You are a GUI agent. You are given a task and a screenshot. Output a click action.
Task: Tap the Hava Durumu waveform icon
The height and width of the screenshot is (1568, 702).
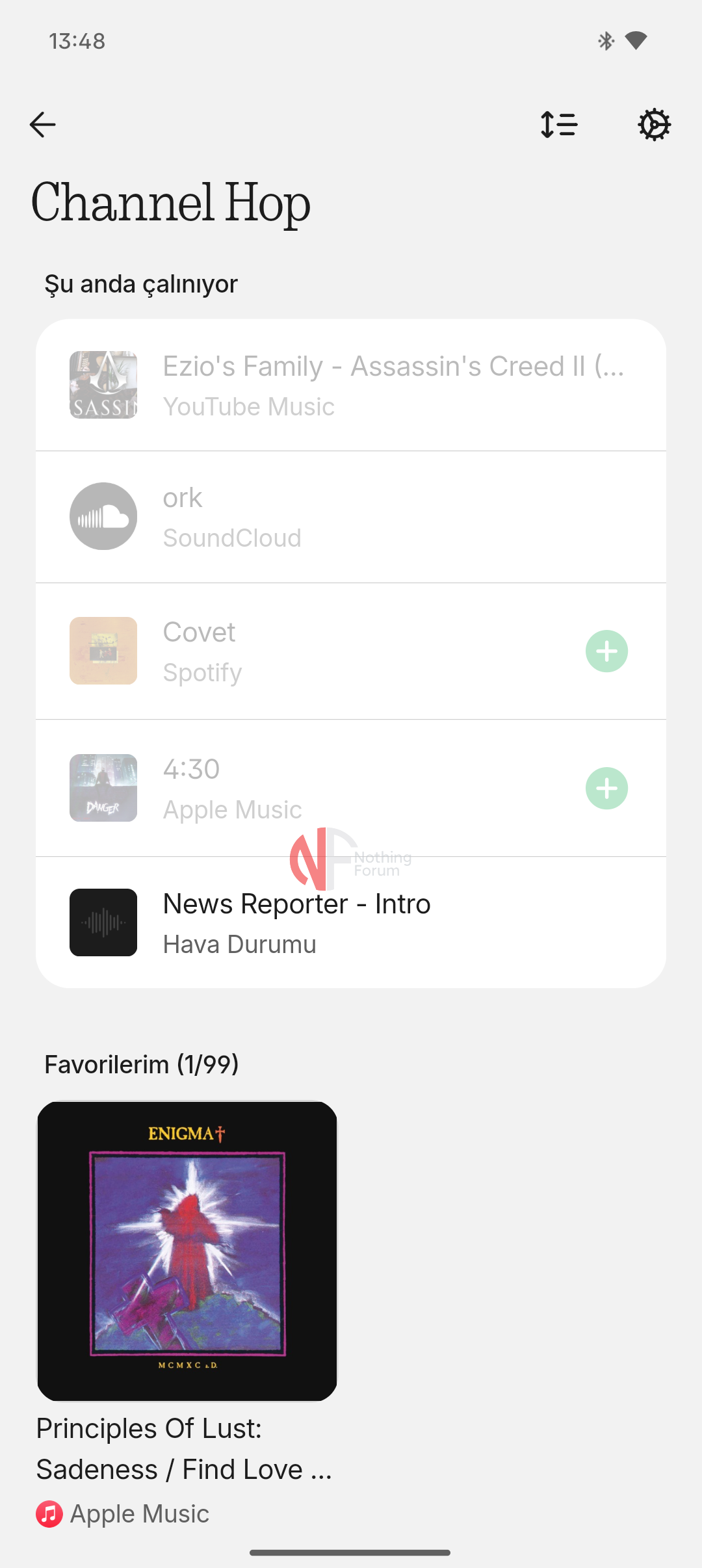(x=103, y=923)
